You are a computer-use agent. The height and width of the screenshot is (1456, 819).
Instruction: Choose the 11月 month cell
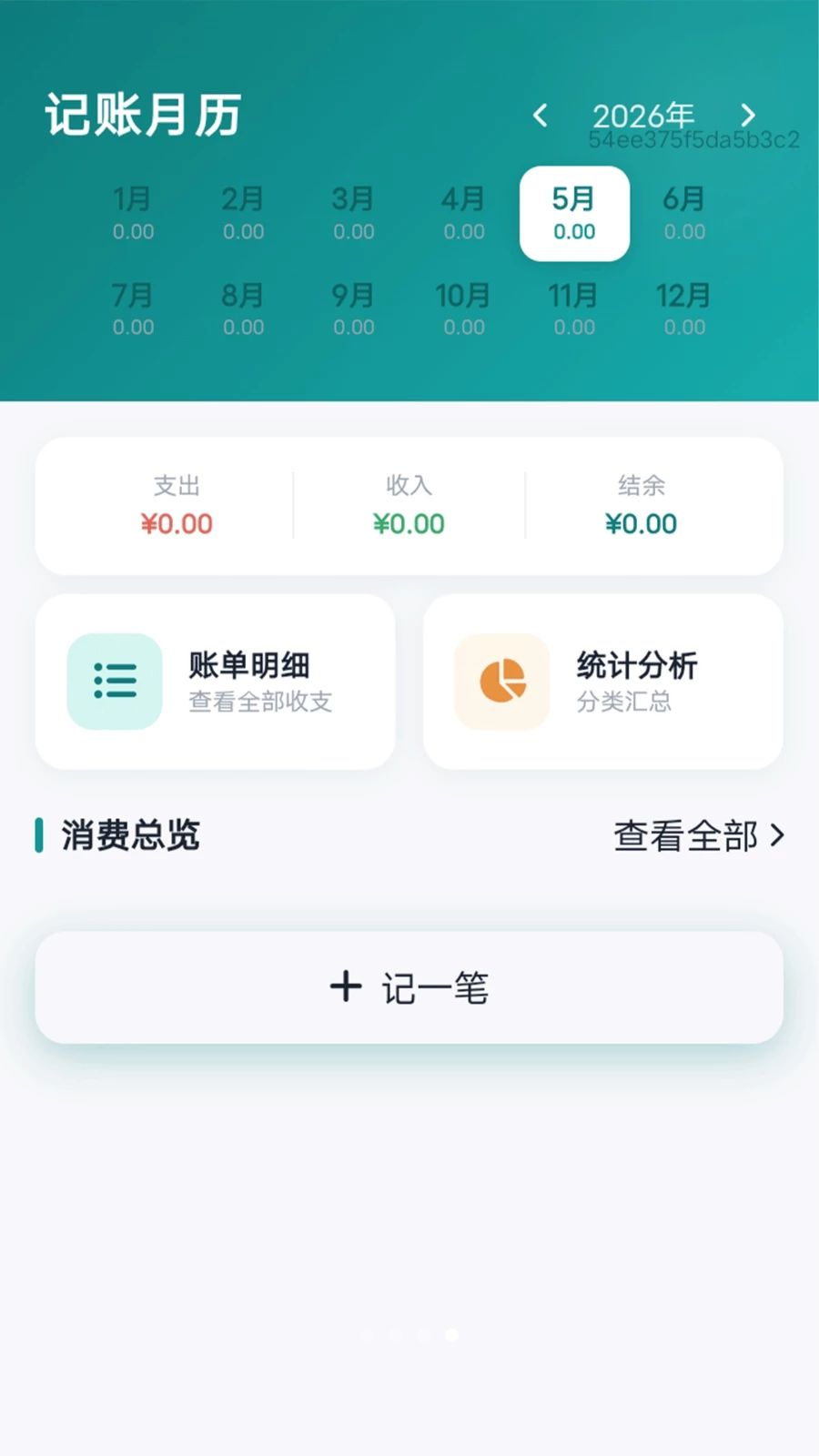574,309
